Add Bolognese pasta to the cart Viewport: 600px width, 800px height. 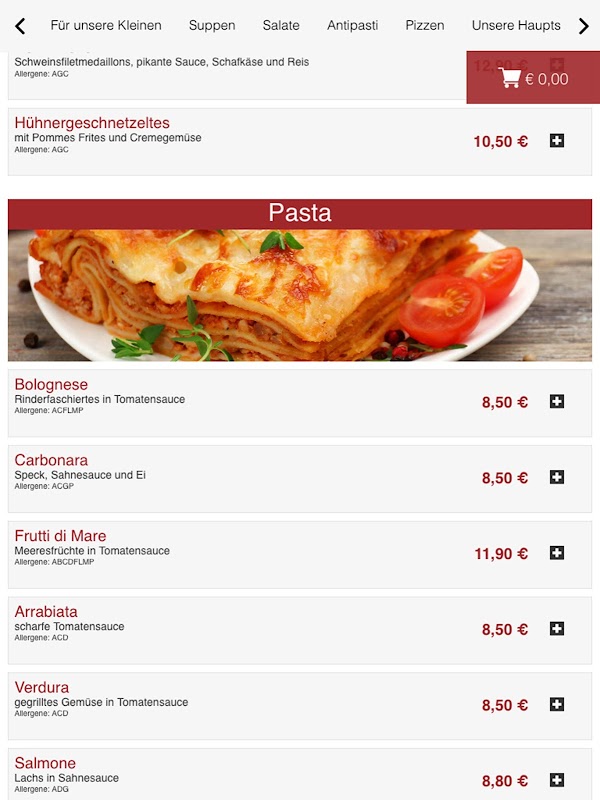point(557,401)
